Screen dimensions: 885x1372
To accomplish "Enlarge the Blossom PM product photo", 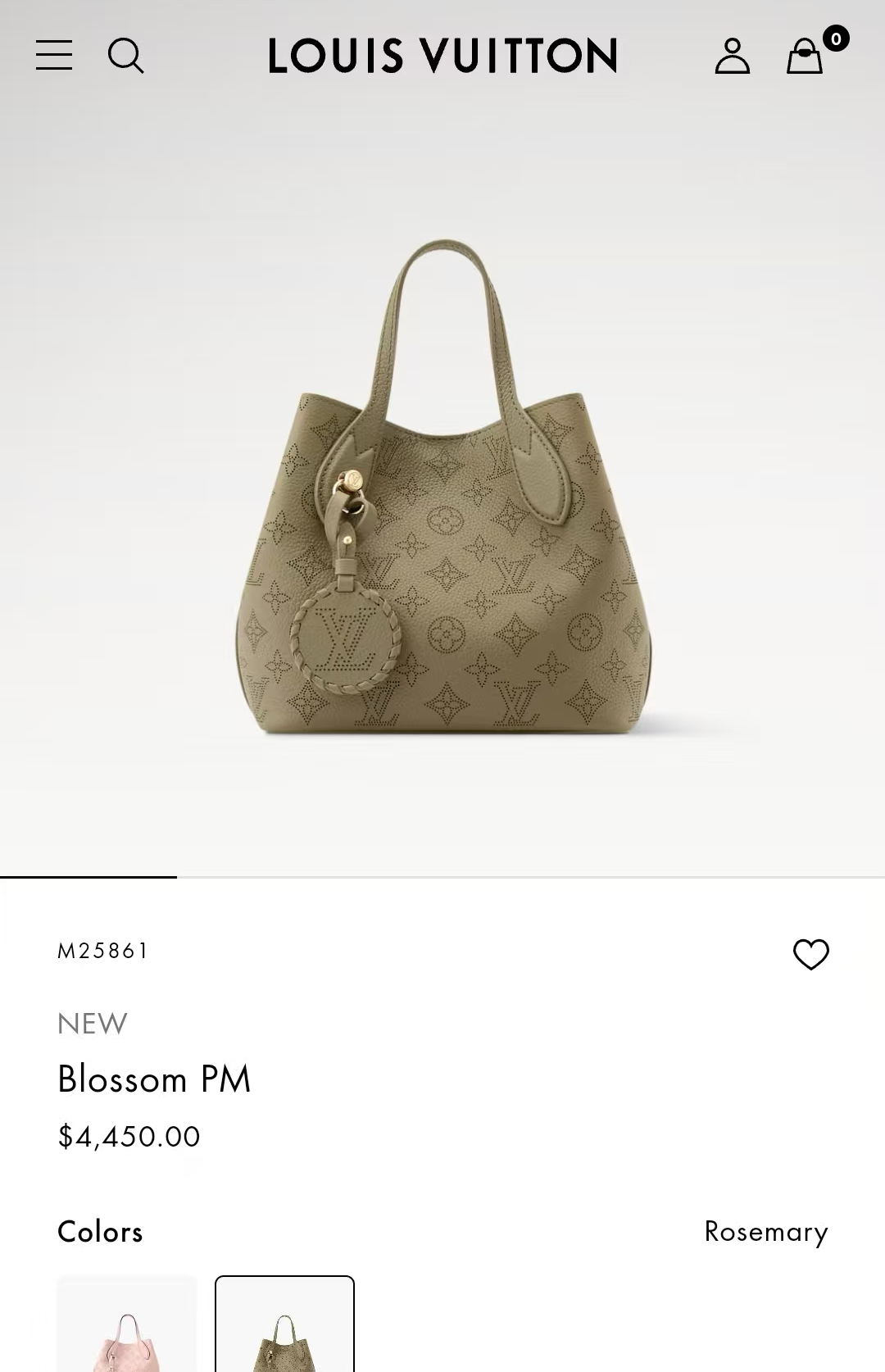I will click(x=442, y=492).
